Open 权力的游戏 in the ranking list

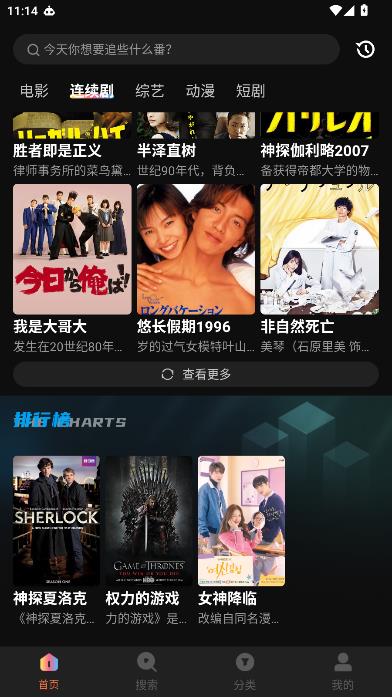tap(149, 541)
